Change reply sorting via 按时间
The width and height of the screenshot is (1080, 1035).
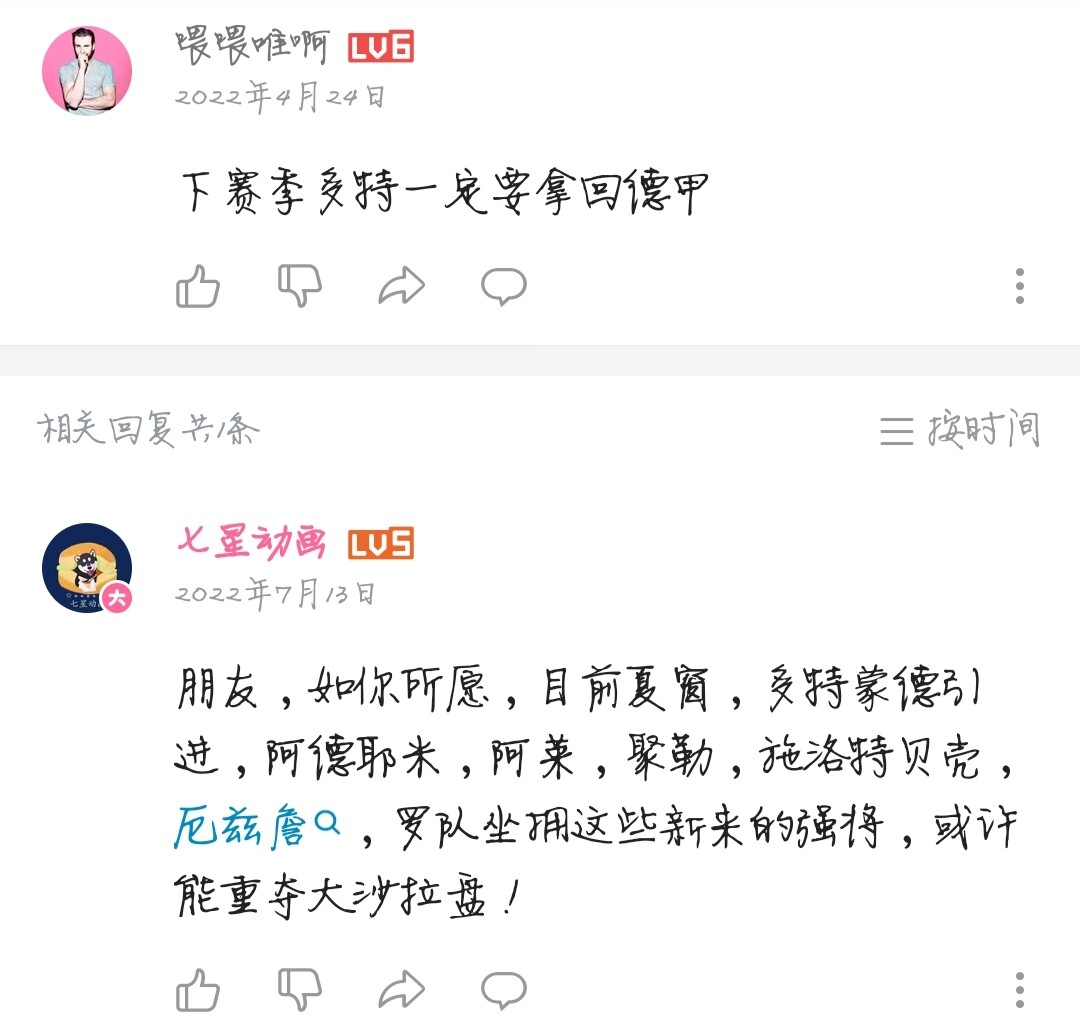[x=960, y=430]
